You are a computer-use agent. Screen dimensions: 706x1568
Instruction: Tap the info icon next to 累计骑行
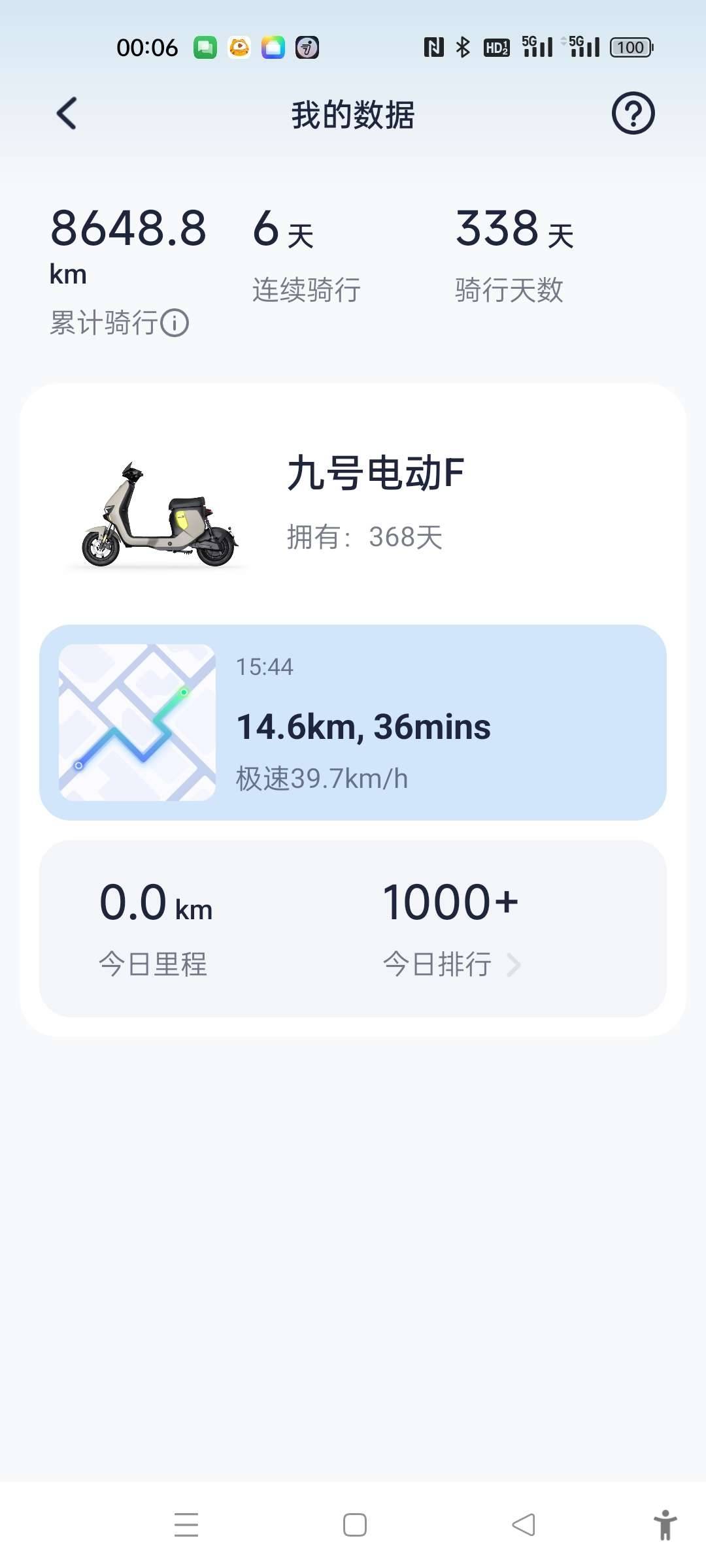tap(175, 323)
